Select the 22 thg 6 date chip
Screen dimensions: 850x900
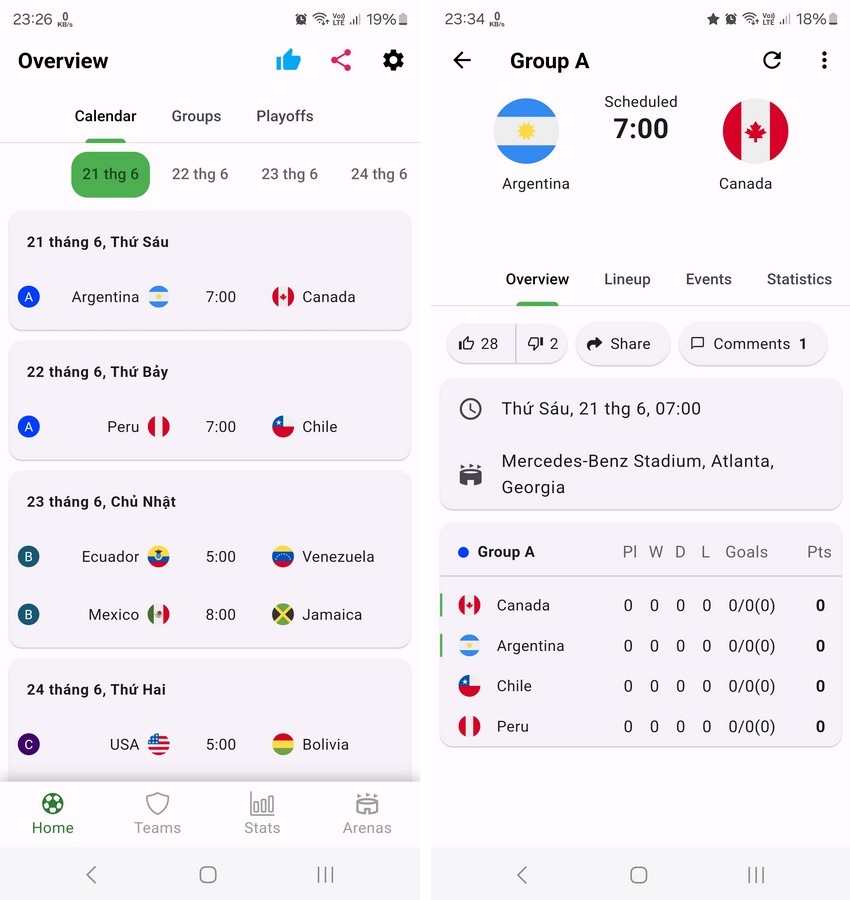tap(200, 174)
